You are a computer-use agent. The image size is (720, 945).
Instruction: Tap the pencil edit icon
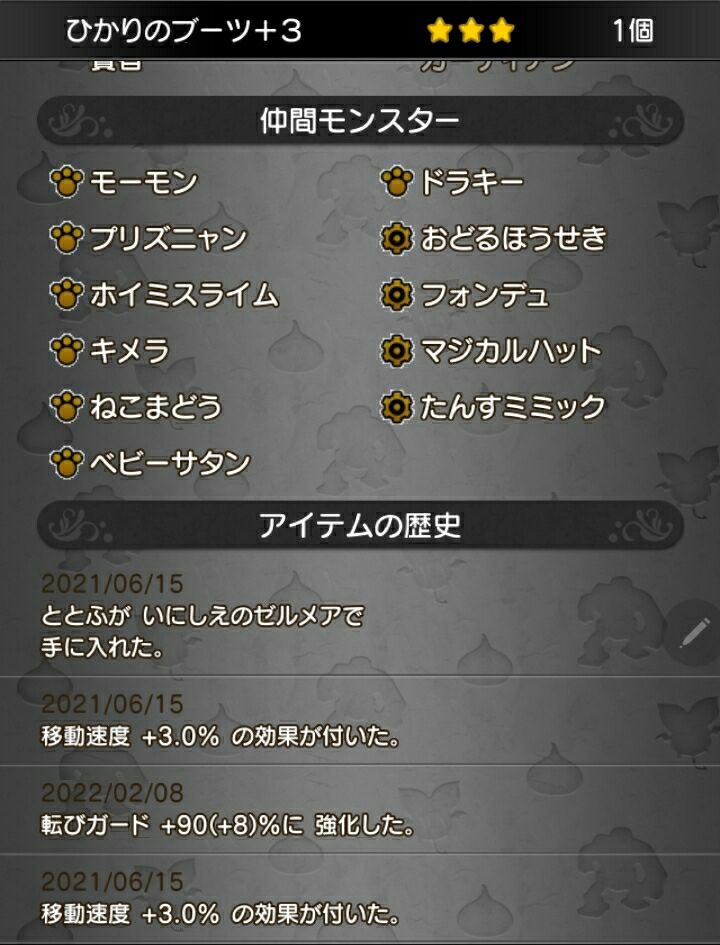tap(693, 632)
